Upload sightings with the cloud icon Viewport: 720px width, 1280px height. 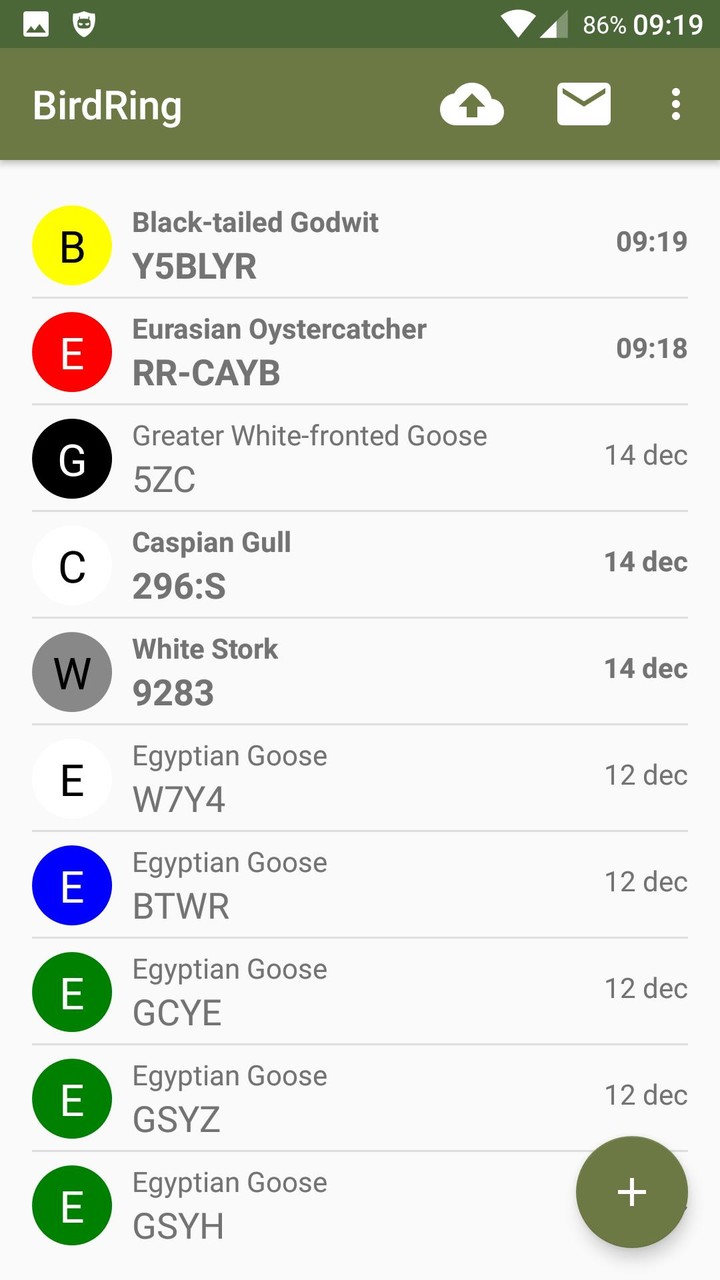click(472, 104)
